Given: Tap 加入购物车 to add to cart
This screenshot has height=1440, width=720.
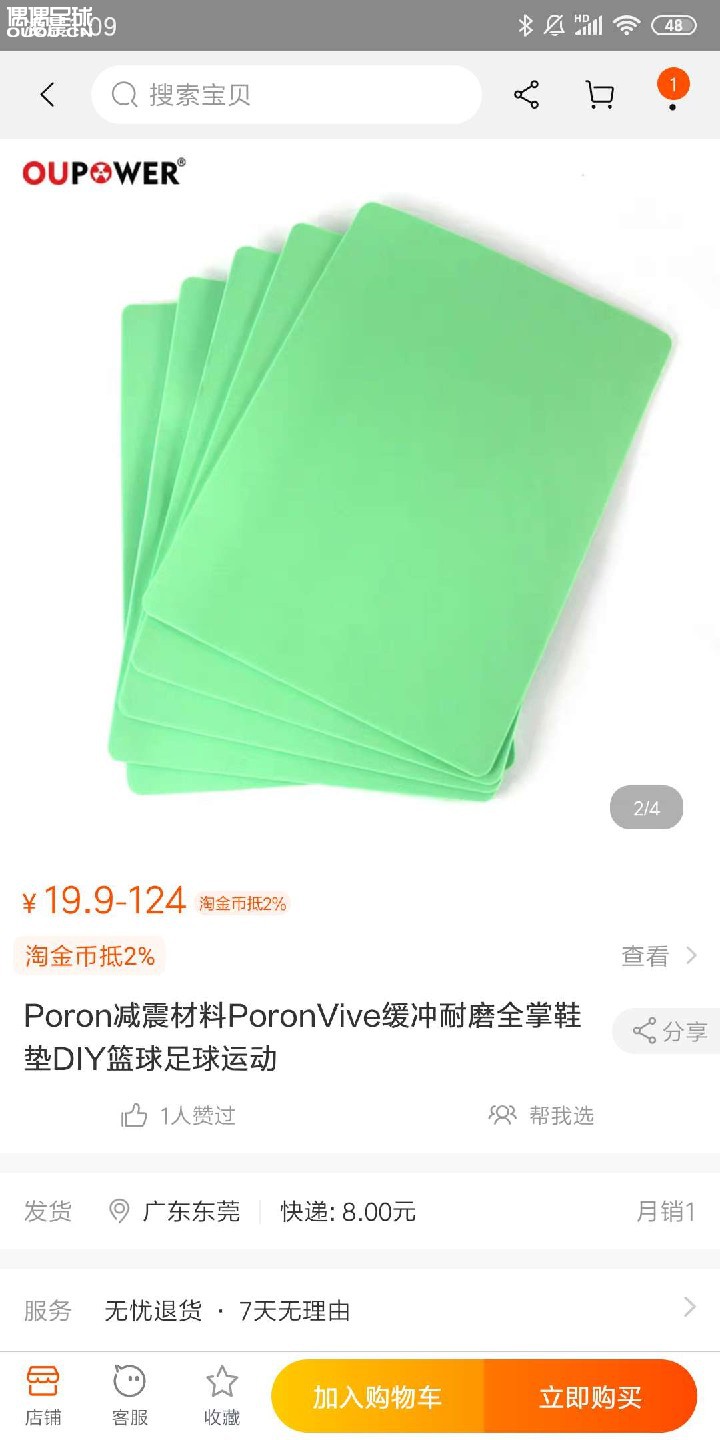Looking at the screenshot, I should (x=377, y=1397).
